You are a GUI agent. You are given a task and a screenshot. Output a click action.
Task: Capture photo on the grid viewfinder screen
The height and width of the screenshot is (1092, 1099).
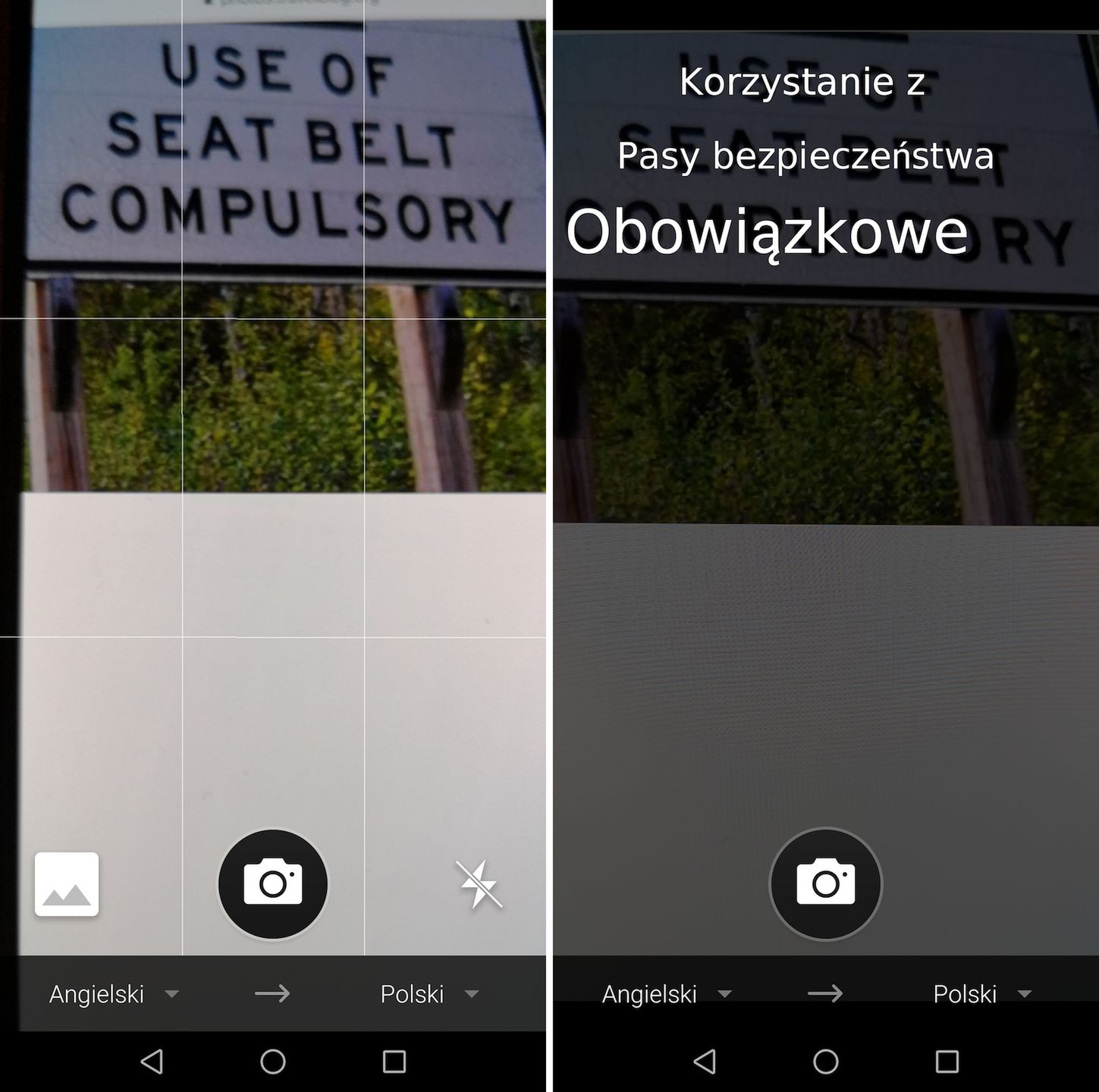[x=273, y=884]
